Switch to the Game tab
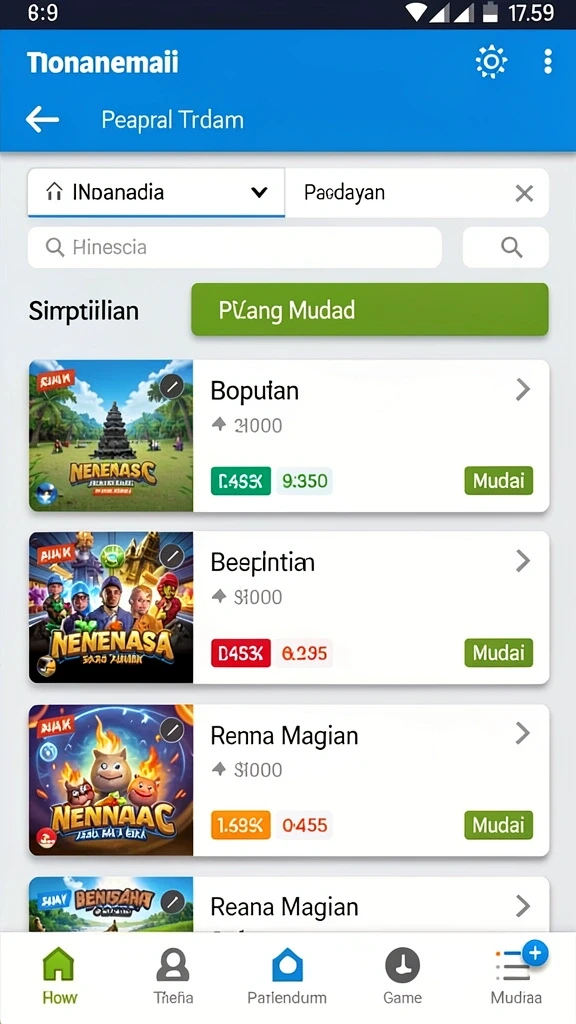 (402, 976)
